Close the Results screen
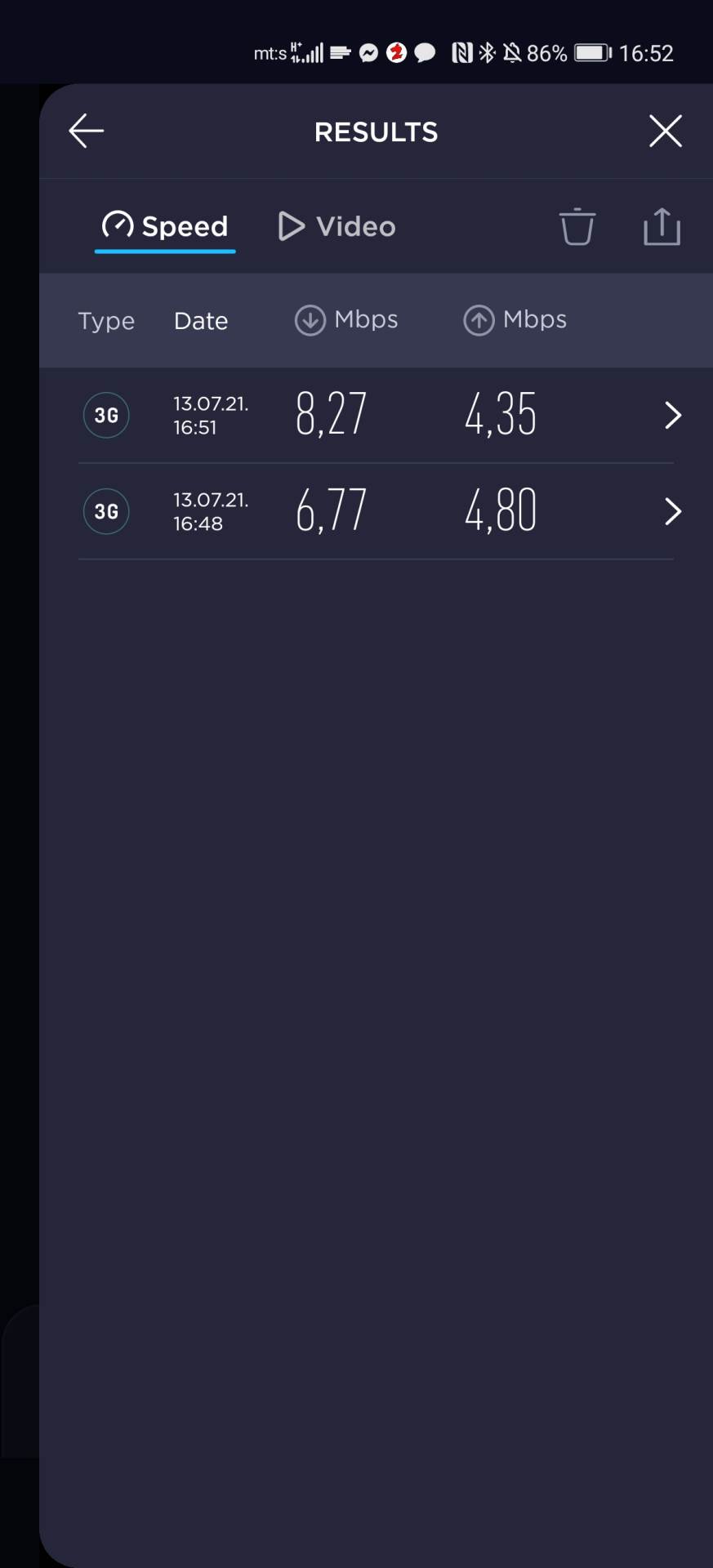 [x=665, y=131]
